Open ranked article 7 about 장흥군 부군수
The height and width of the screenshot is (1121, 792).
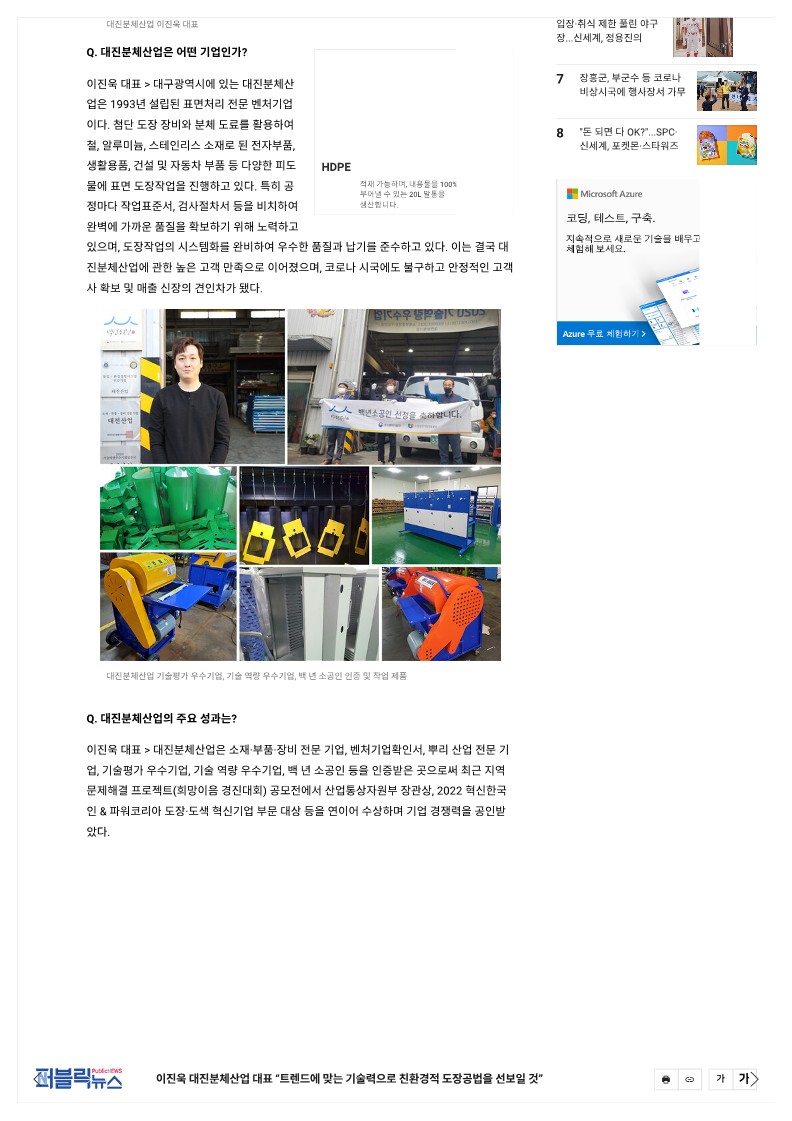(x=632, y=85)
